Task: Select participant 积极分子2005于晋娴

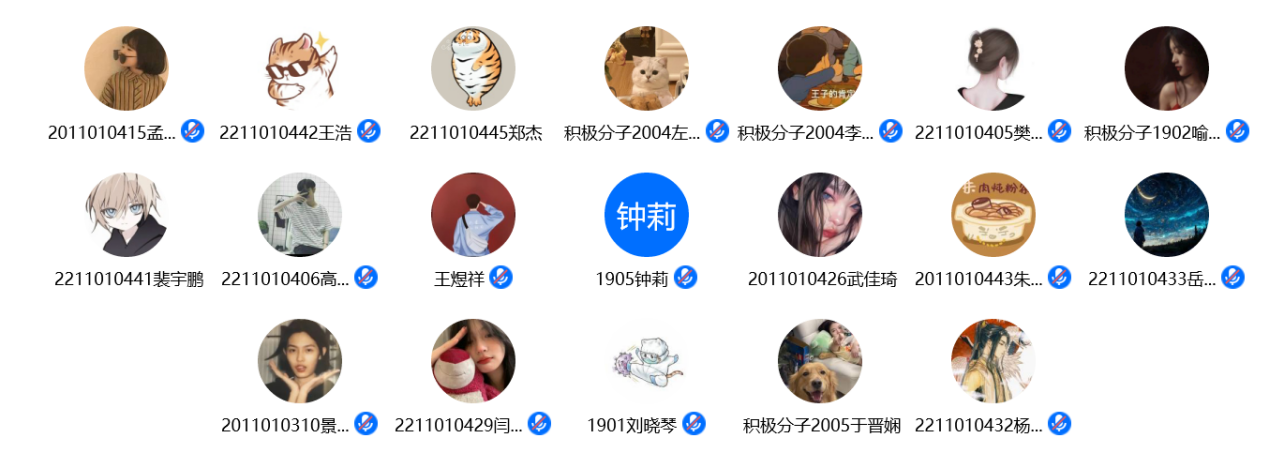Action: [820, 361]
